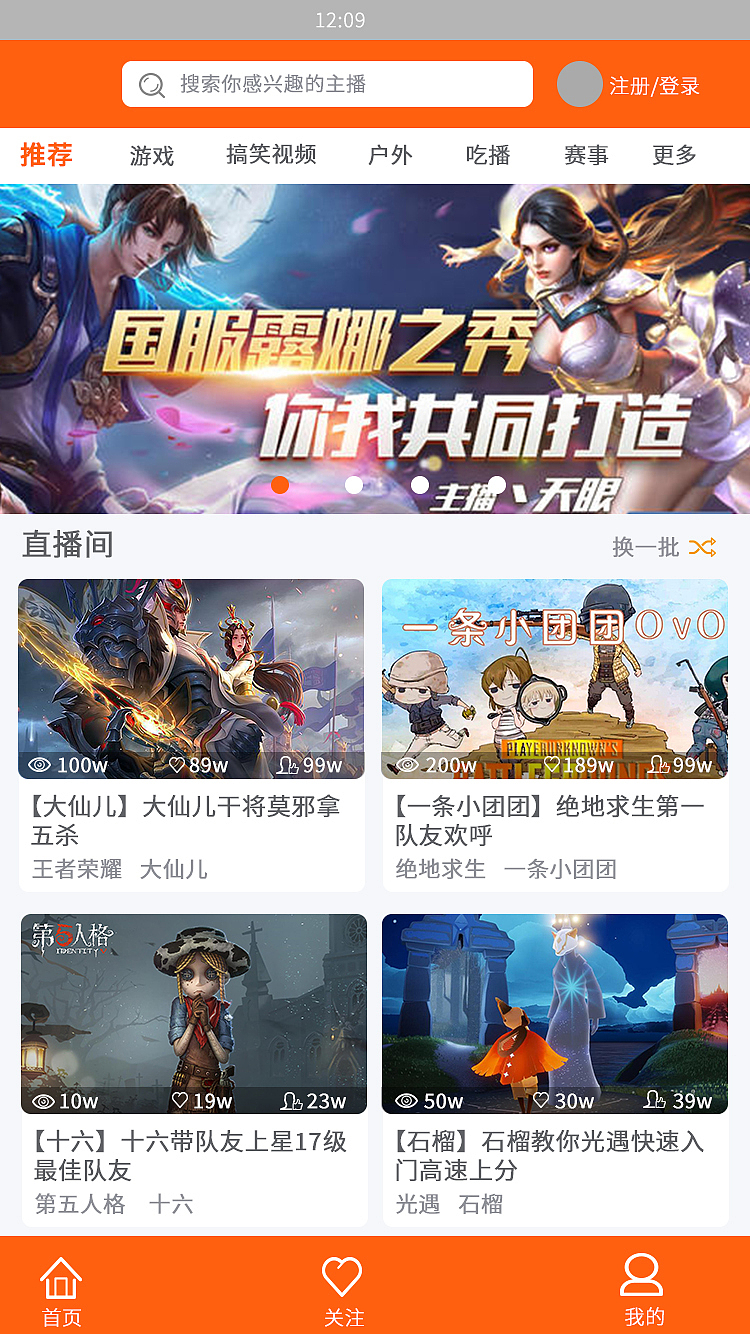Tap the magnifying glass search icon
Screen dimensions: 750x1334
pyautogui.click(x=151, y=84)
